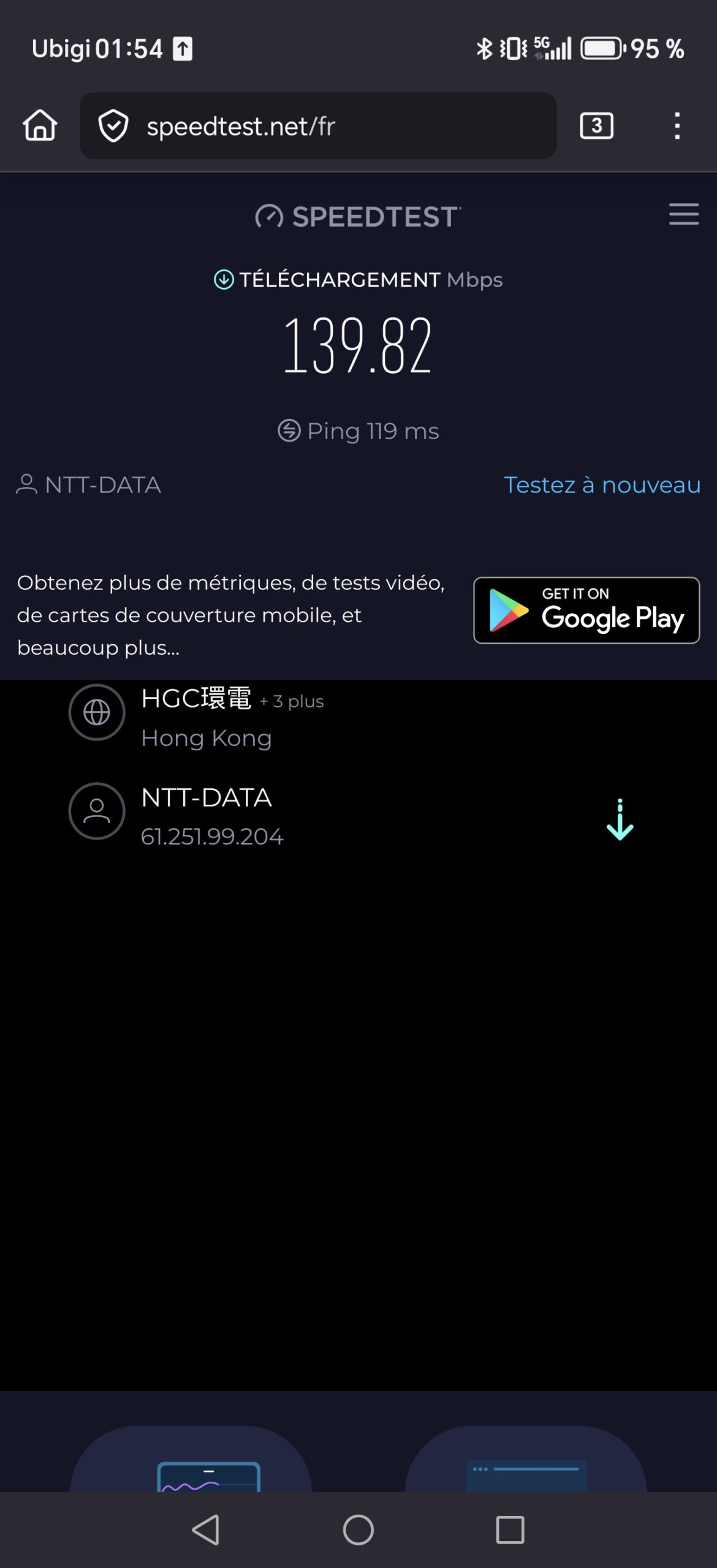Open the browser overflow menu
This screenshot has width=717, height=1568.
[x=677, y=126]
